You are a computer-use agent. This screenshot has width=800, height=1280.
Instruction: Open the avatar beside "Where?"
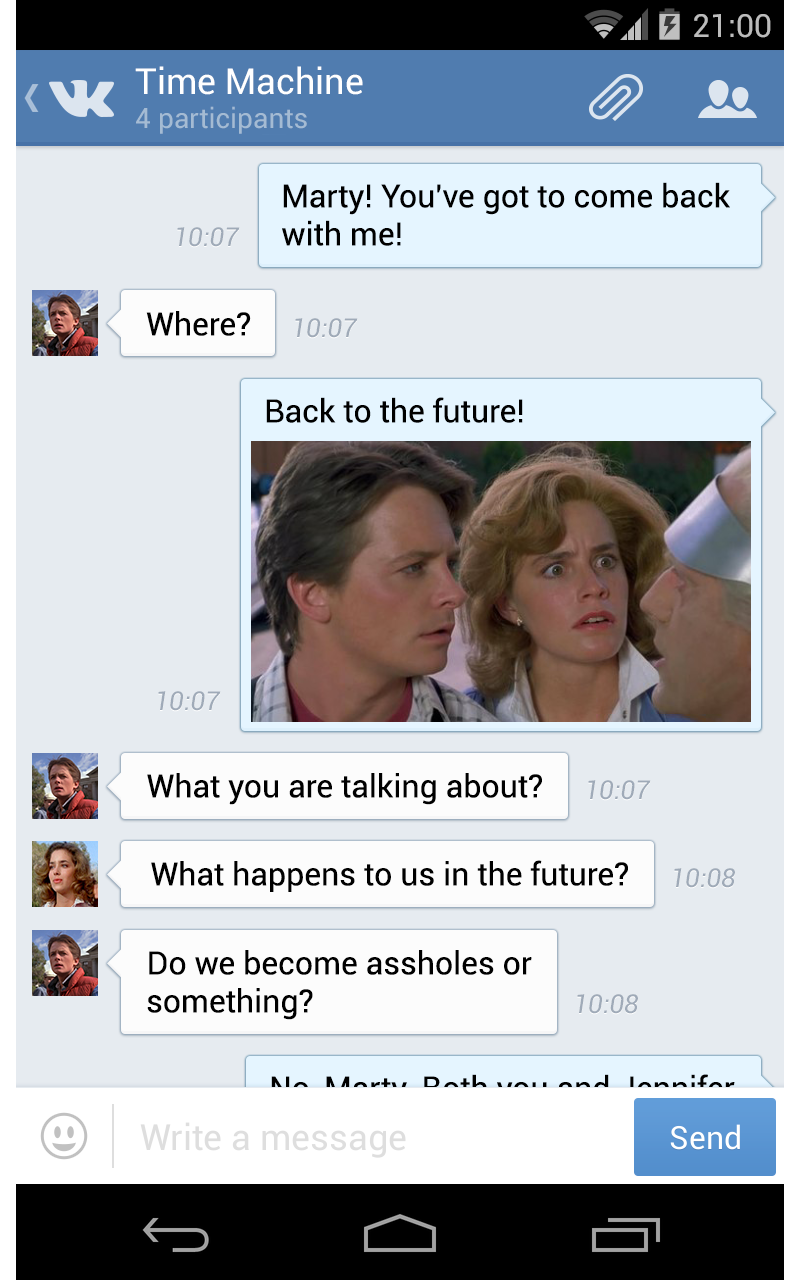65,323
